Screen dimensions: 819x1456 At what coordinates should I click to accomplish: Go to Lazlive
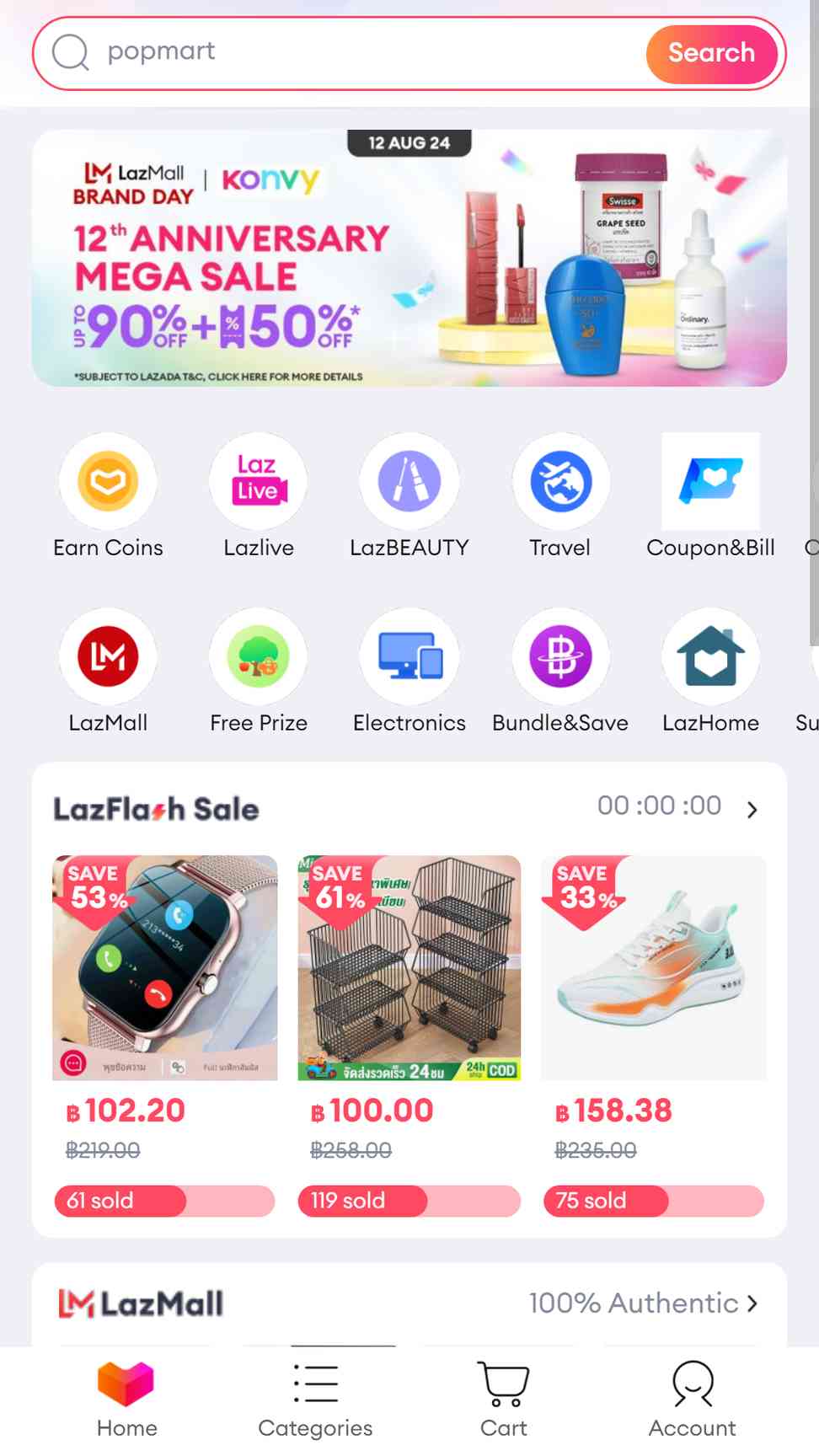point(258,497)
